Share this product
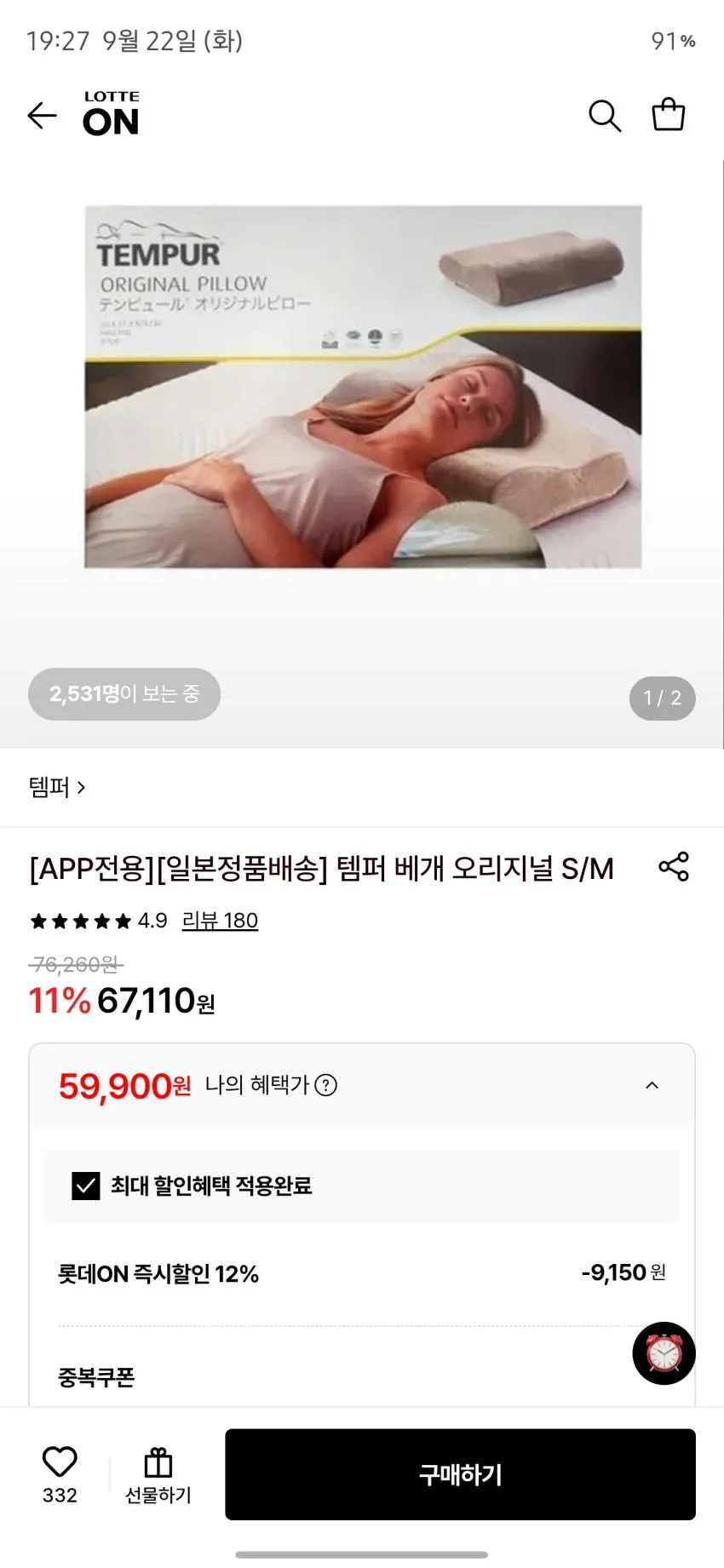This screenshot has width=724, height=1568. [x=674, y=866]
